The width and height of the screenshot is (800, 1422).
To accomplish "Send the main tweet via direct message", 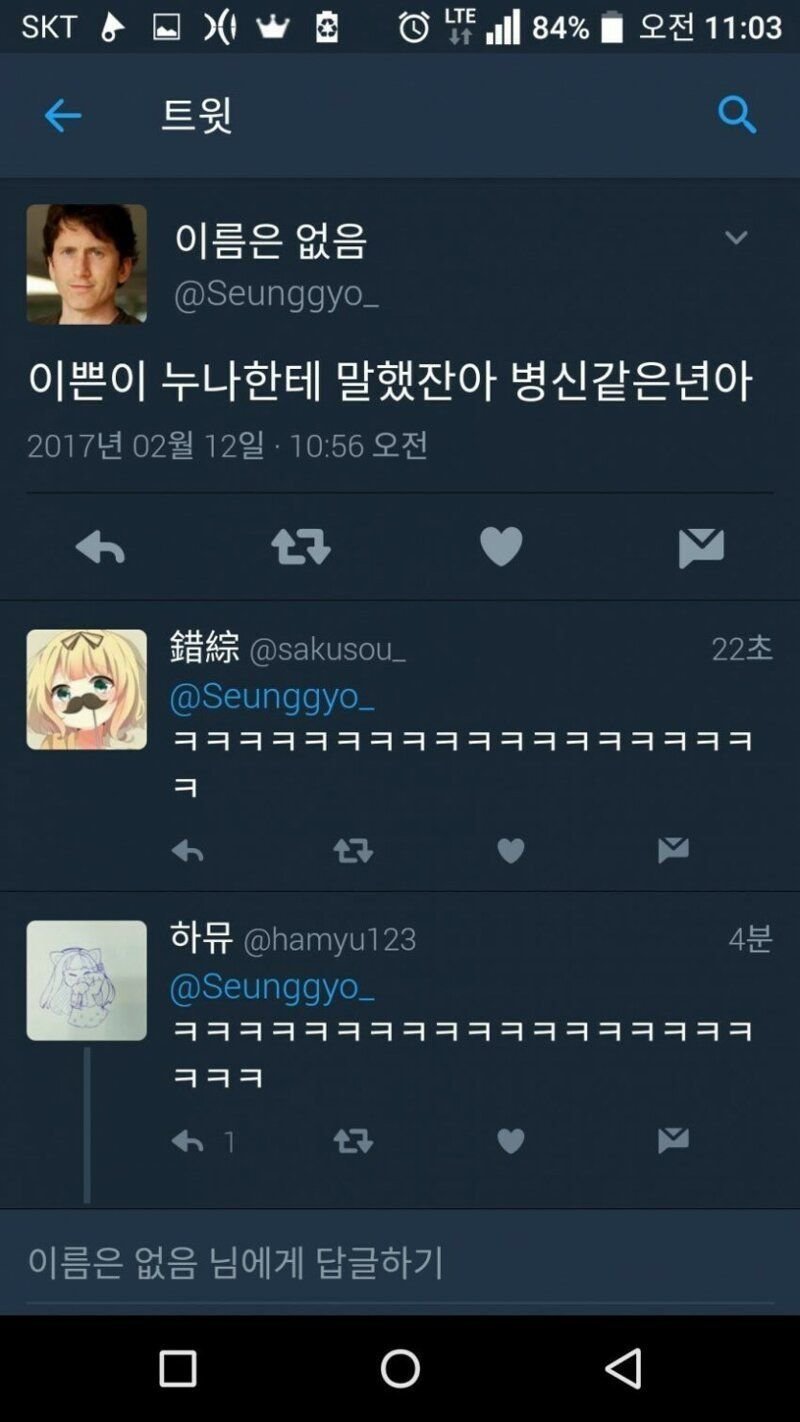I will tap(701, 548).
